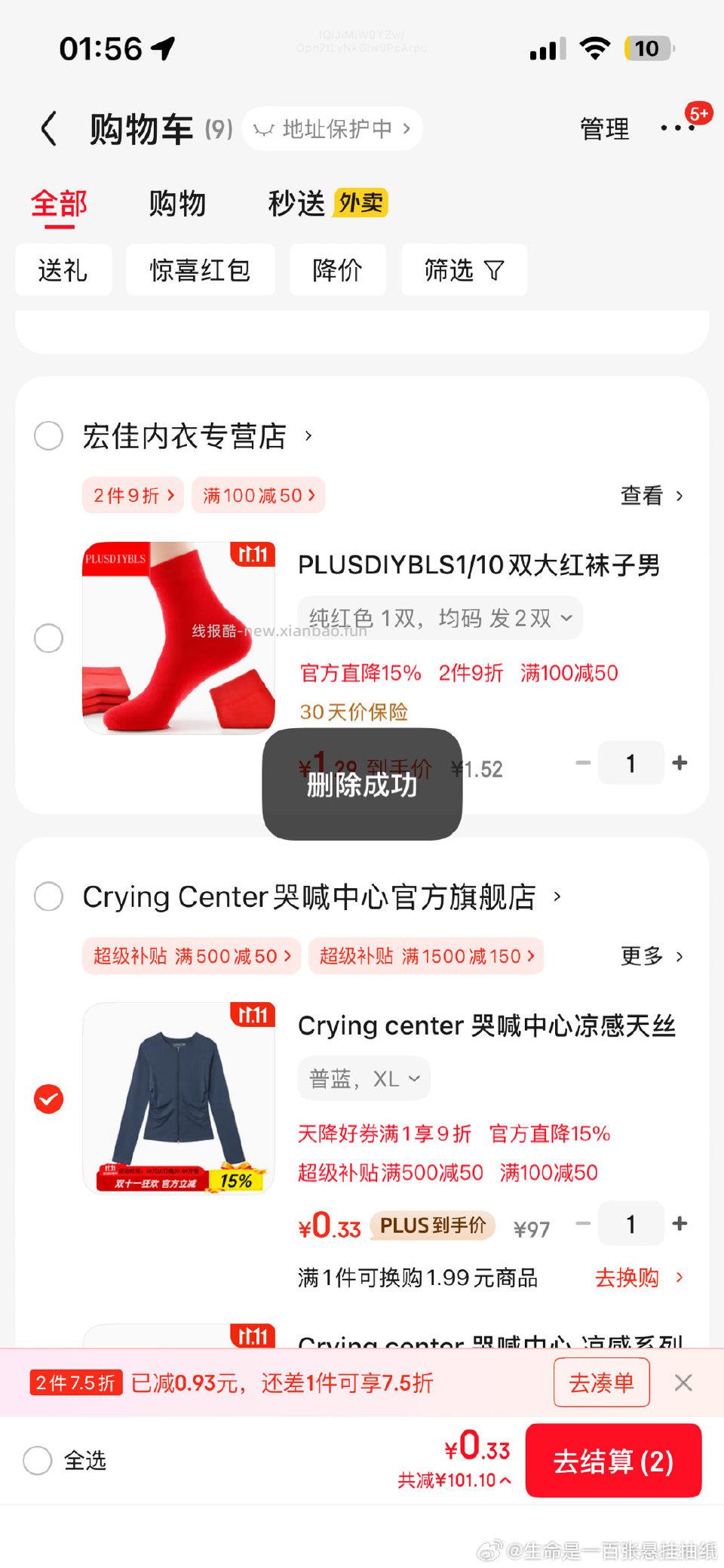Open the 纯红色 1双 SKU selector
Viewport: 724px width, 1568px height.
pyautogui.click(x=438, y=617)
